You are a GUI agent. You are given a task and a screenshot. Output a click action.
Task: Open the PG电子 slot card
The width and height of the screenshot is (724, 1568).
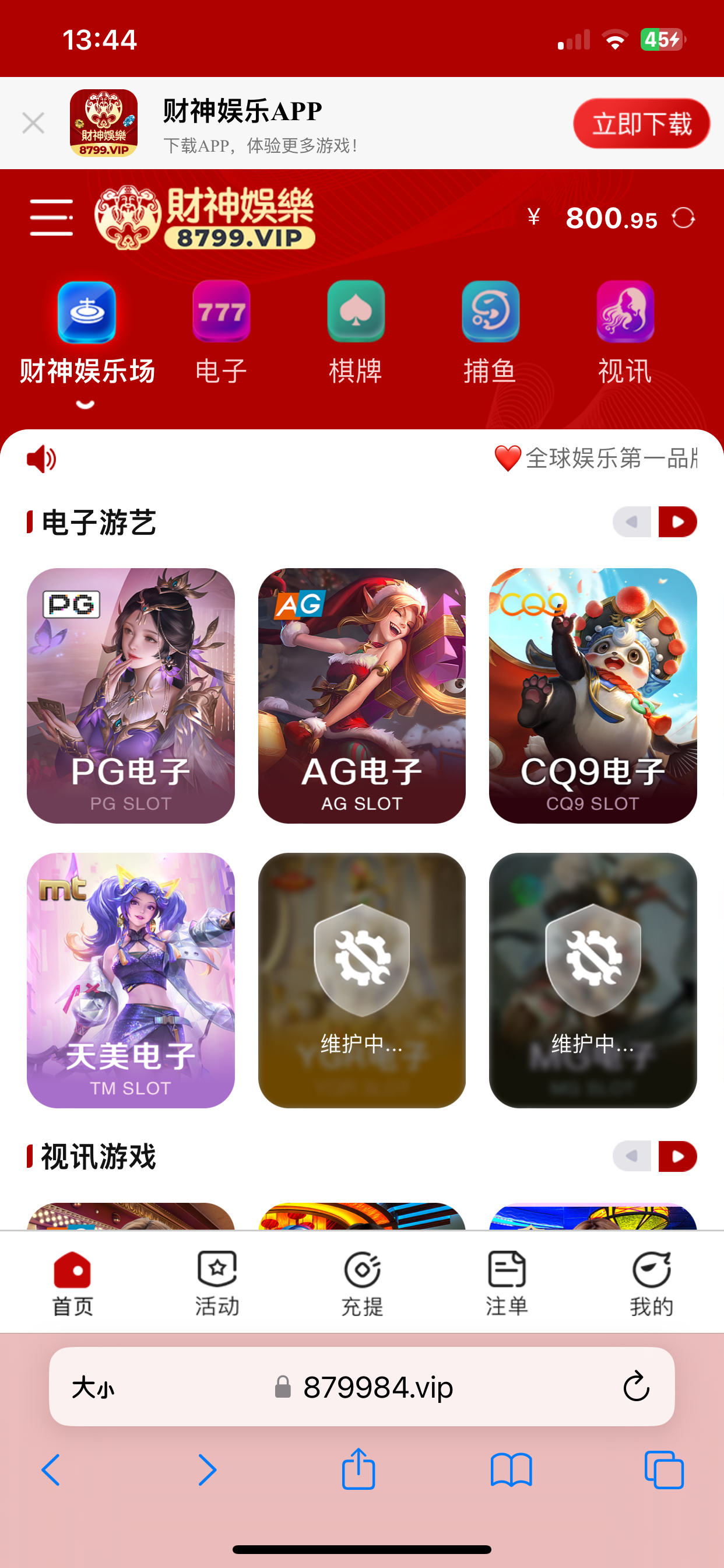131,695
